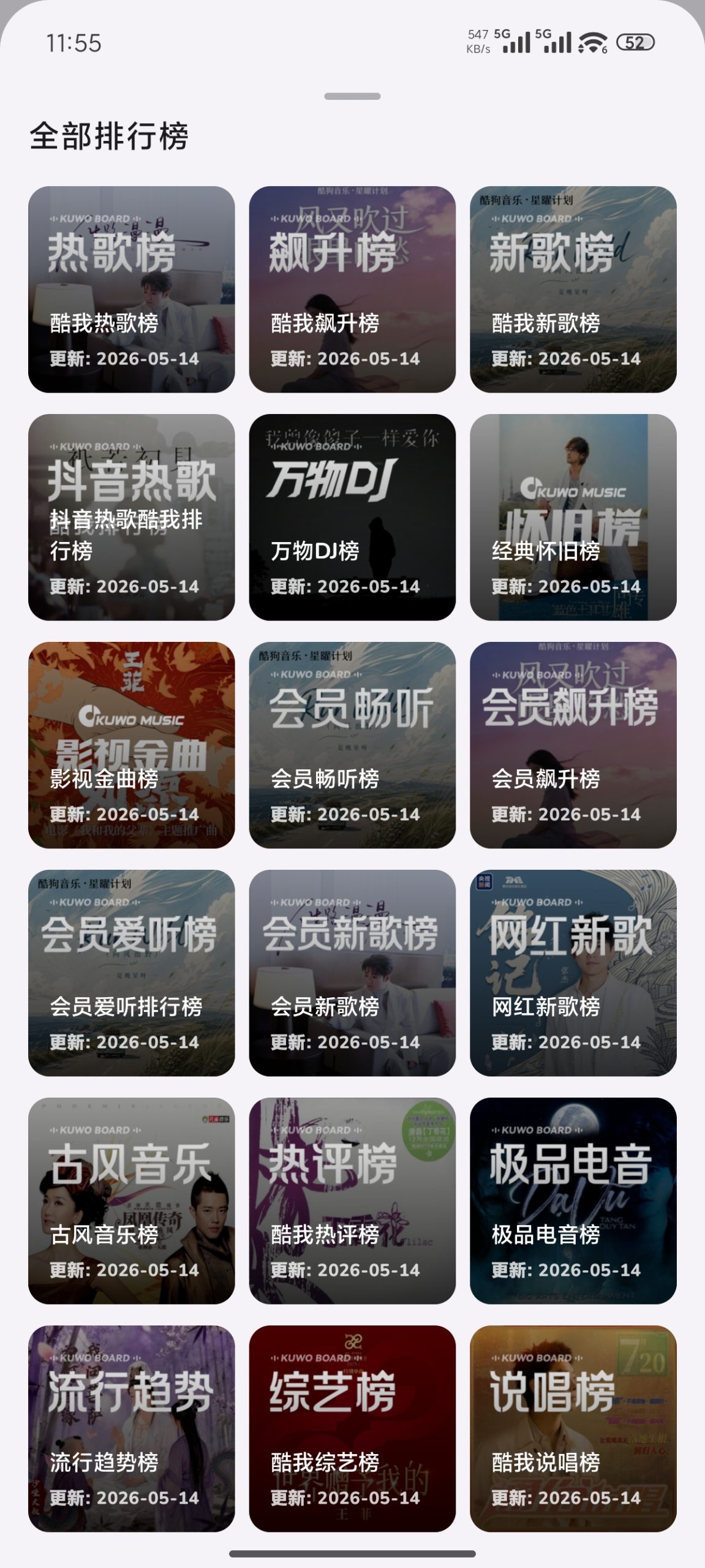Open the 流行趋势榜 chart
This screenshot has height=1568, width=705.
tap(132, 1428)
